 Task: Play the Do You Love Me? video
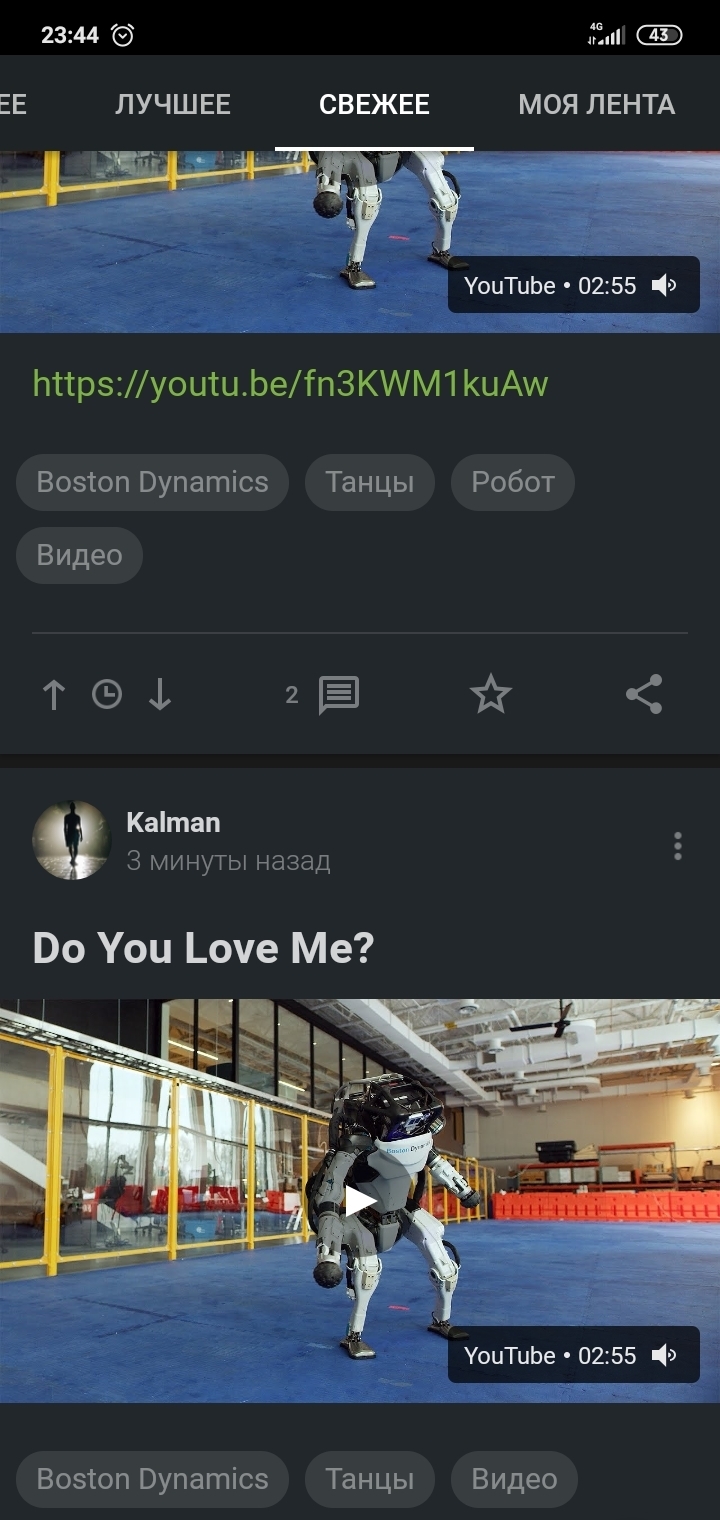pos(360,1201)
